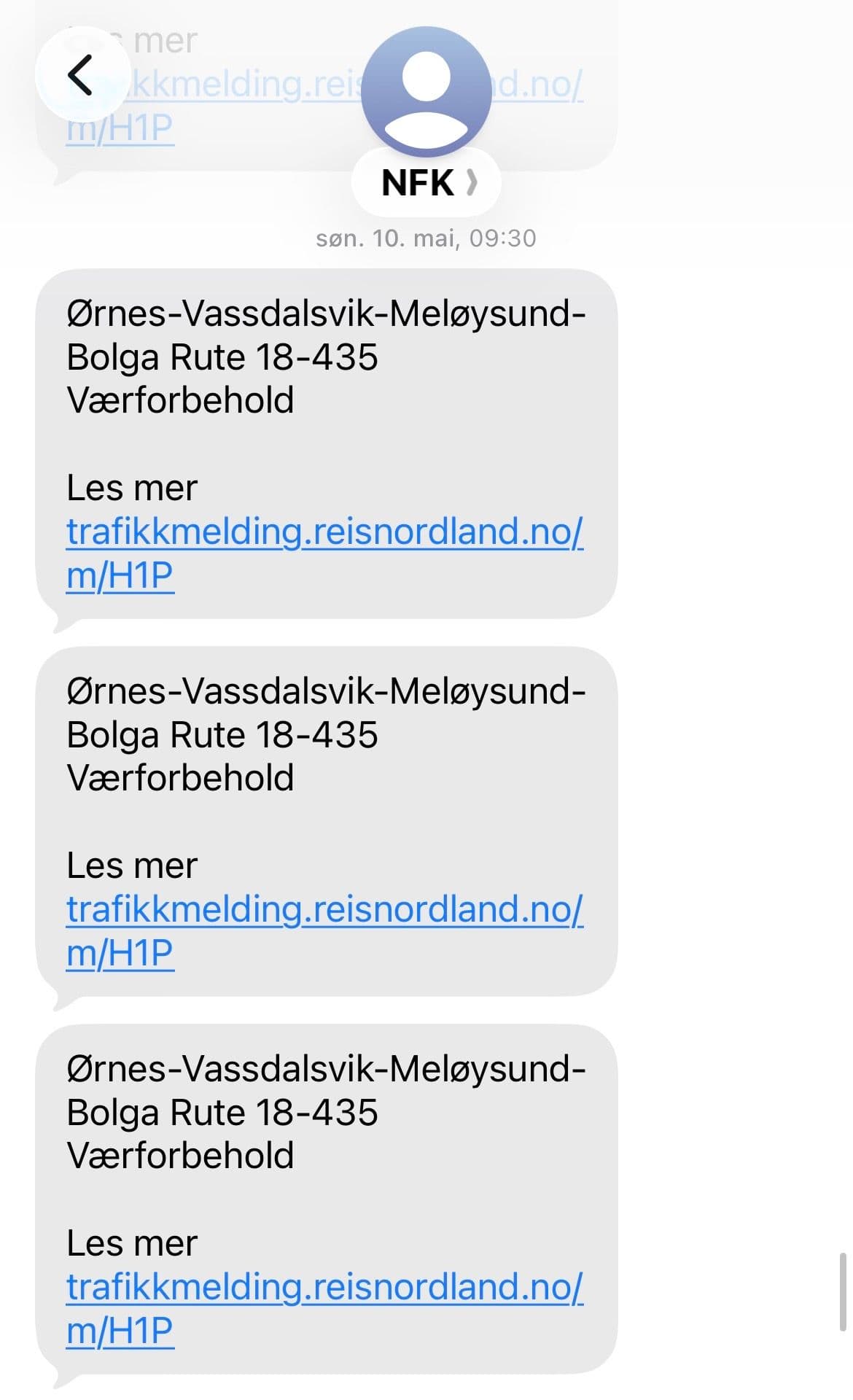Open reisnordland link in first message after 09:30 timestamp
This screenshot has height=1400, width=853.
pyautogui.click(x=324, y=553)
